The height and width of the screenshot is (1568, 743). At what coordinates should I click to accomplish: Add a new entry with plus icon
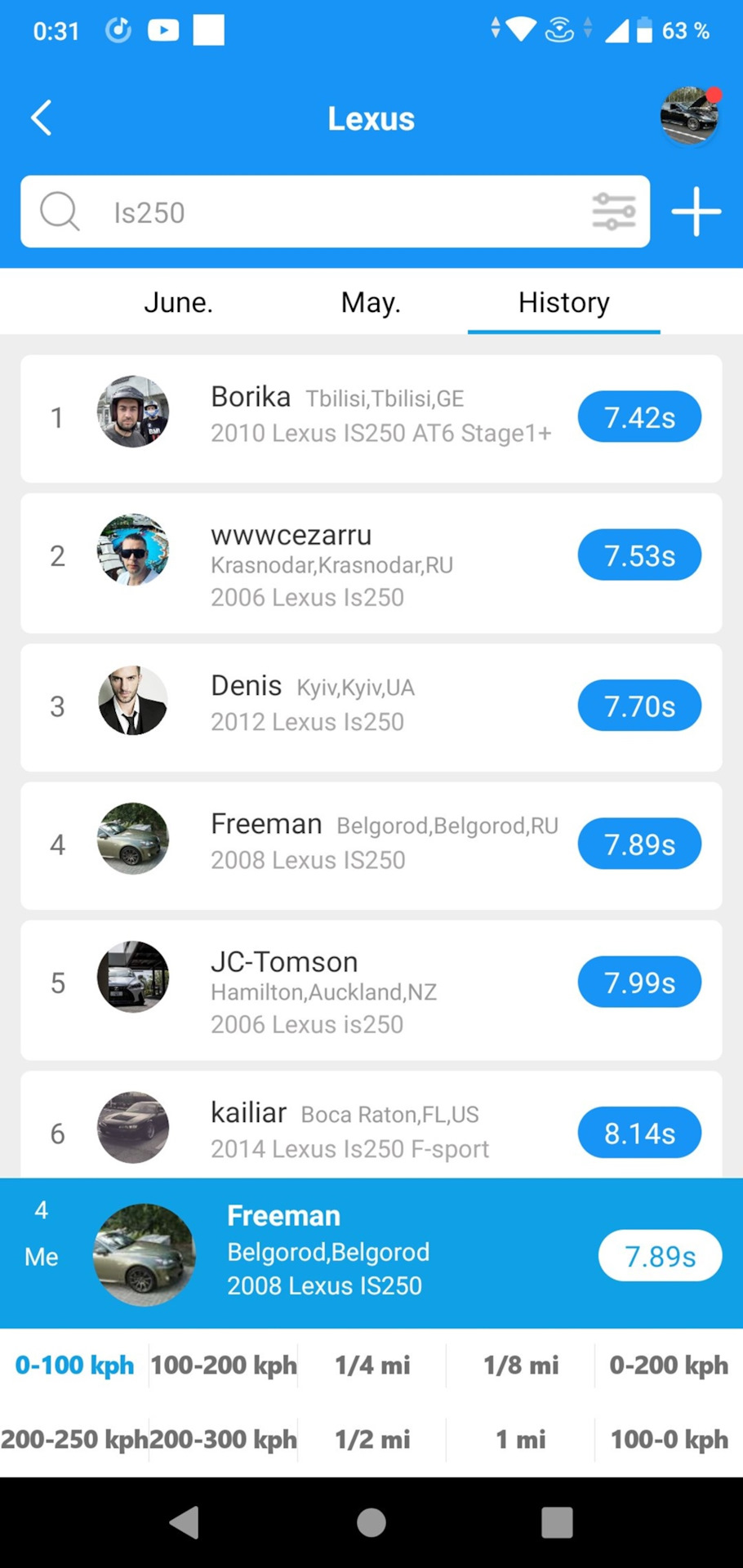click(x=696, y=212)
